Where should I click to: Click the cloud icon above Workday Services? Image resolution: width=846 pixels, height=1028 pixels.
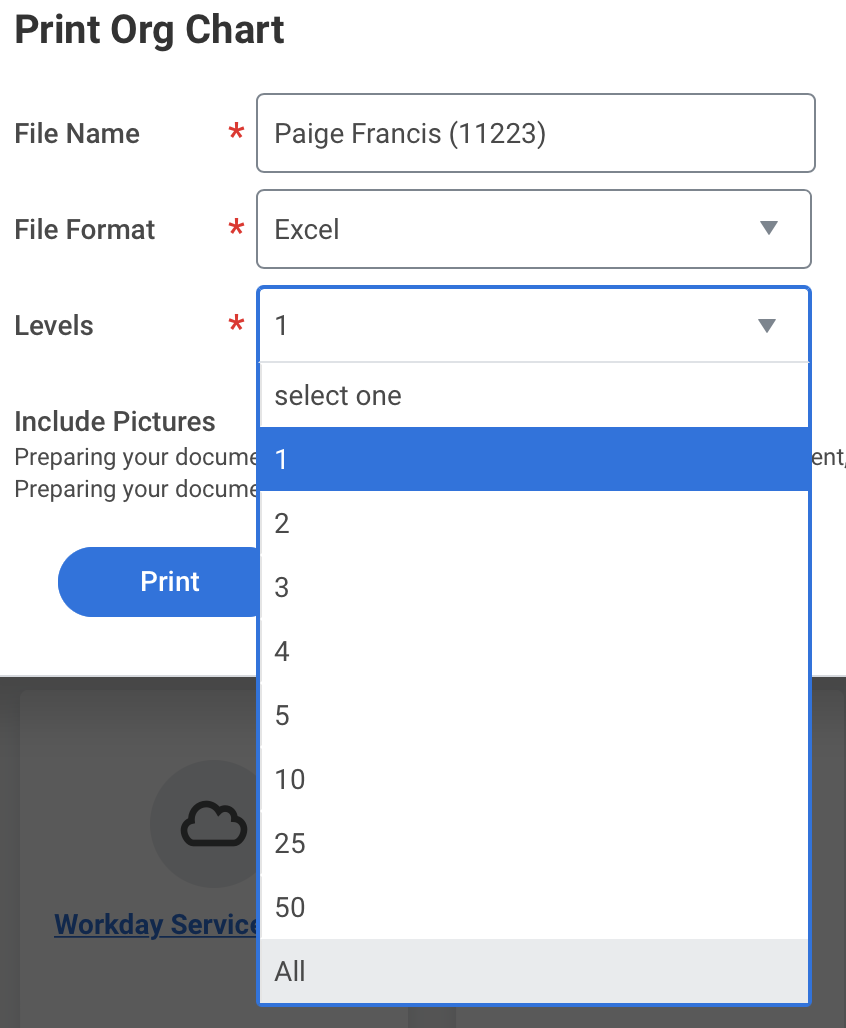213,823
